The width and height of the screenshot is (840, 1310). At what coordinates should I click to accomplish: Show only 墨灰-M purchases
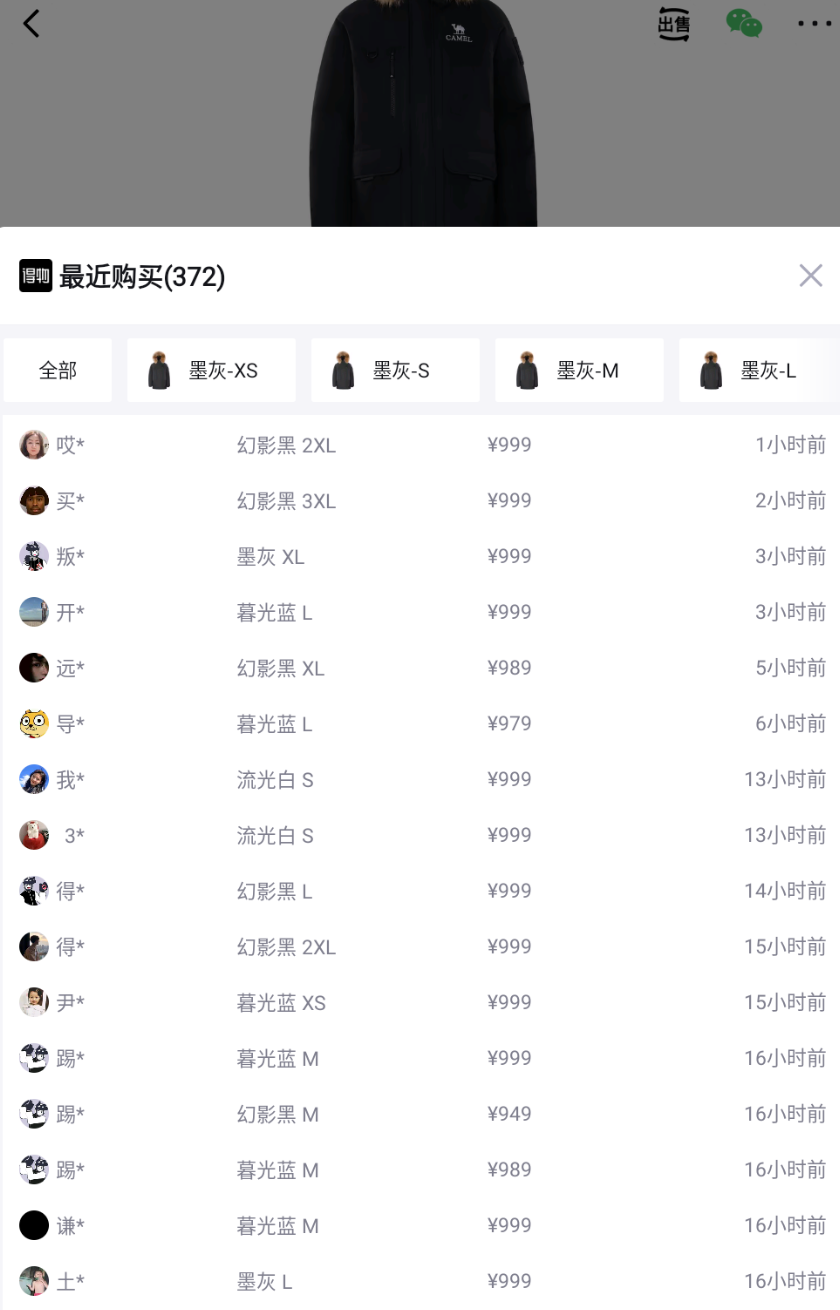tap(579, 370)
